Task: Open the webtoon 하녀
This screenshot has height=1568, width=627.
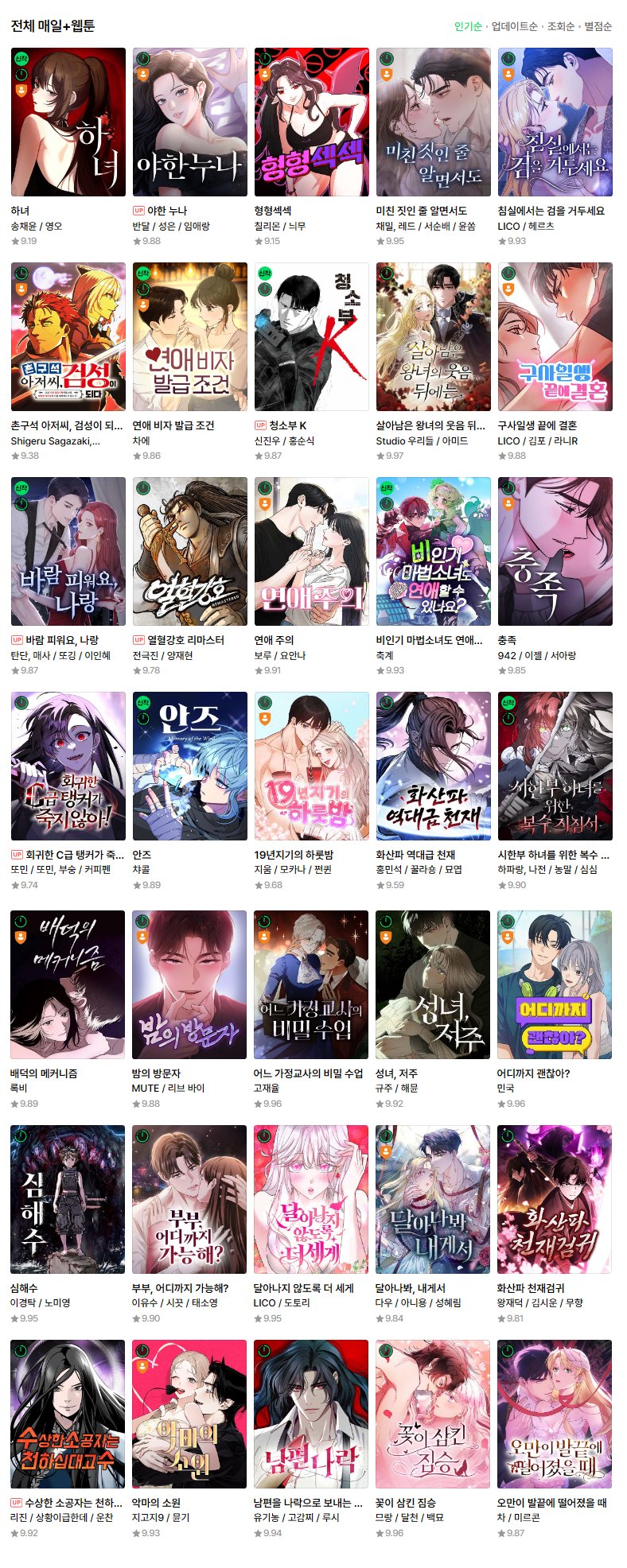Action: 68,122
